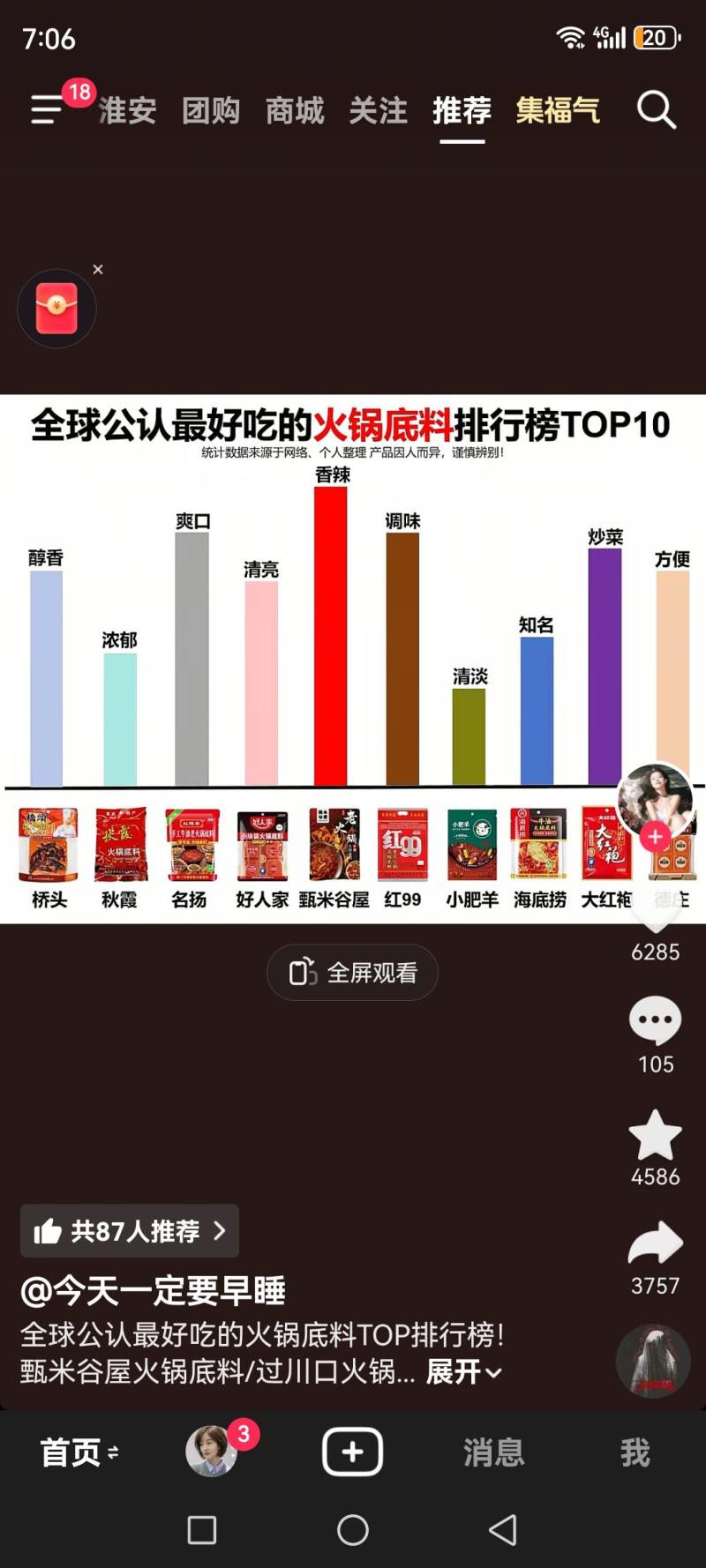This screenshot has height=1568, width=706.
Task: Expand the caption with 展开
Action: click(x=464, y=1371)
